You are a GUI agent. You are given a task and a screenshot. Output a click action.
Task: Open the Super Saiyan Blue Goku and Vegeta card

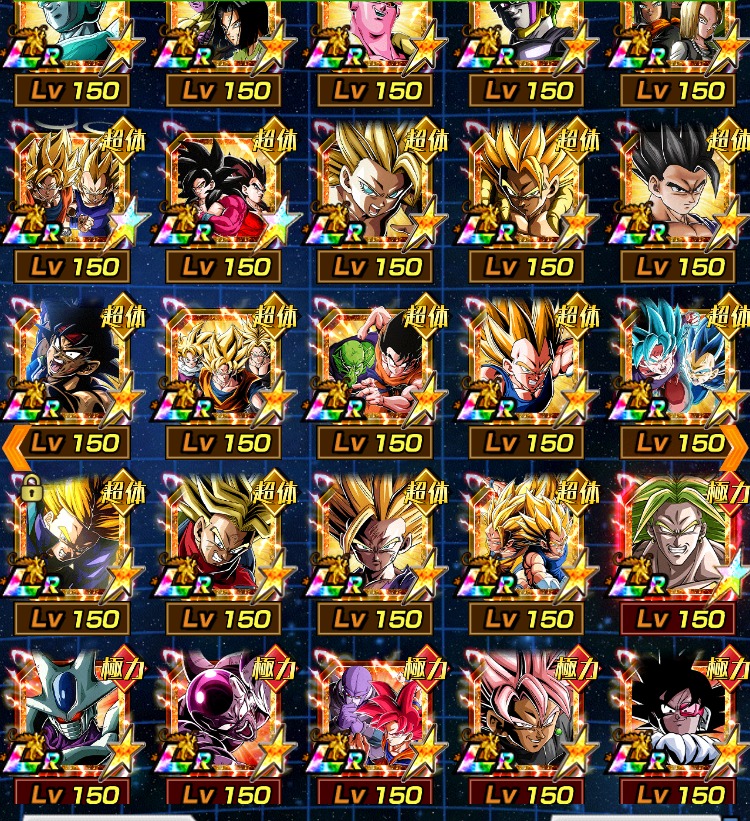point(678,367)
